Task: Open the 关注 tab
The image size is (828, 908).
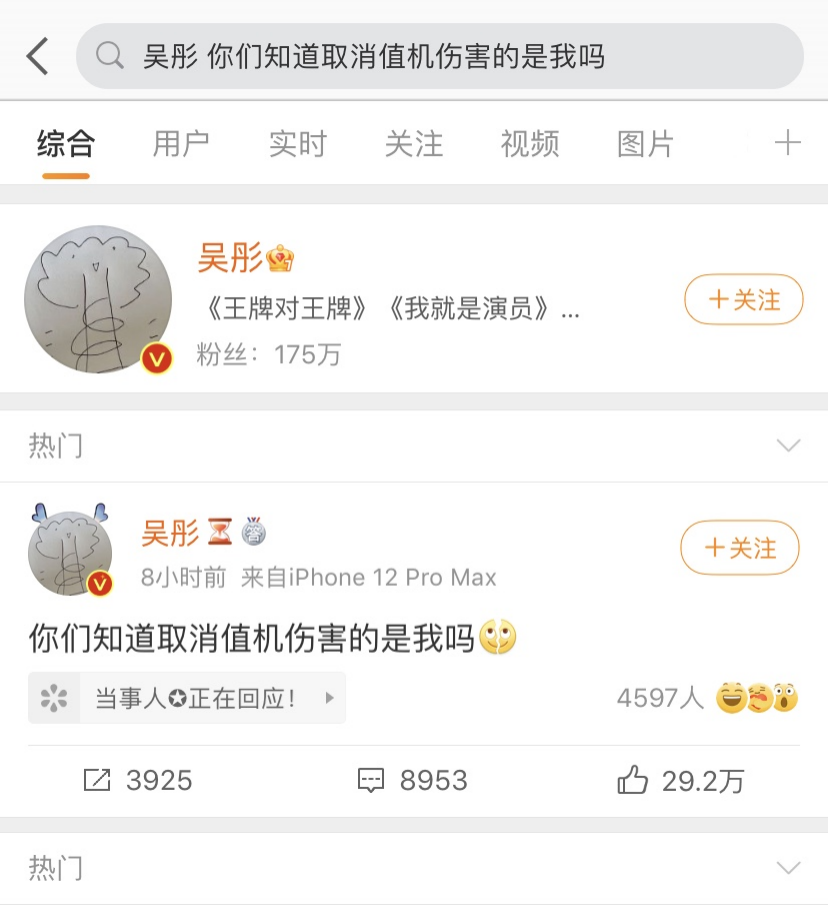Action: click(413, 144)
